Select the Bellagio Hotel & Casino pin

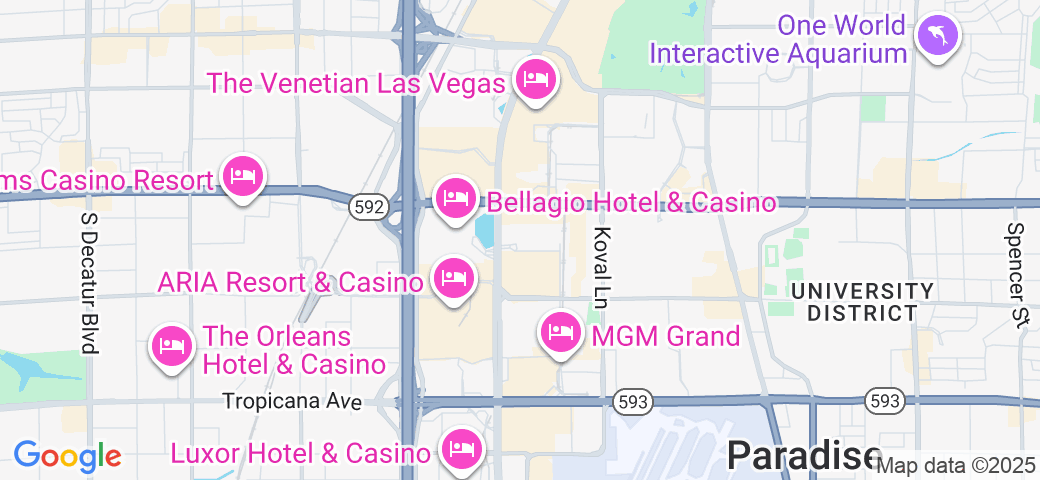coord(455,197)
